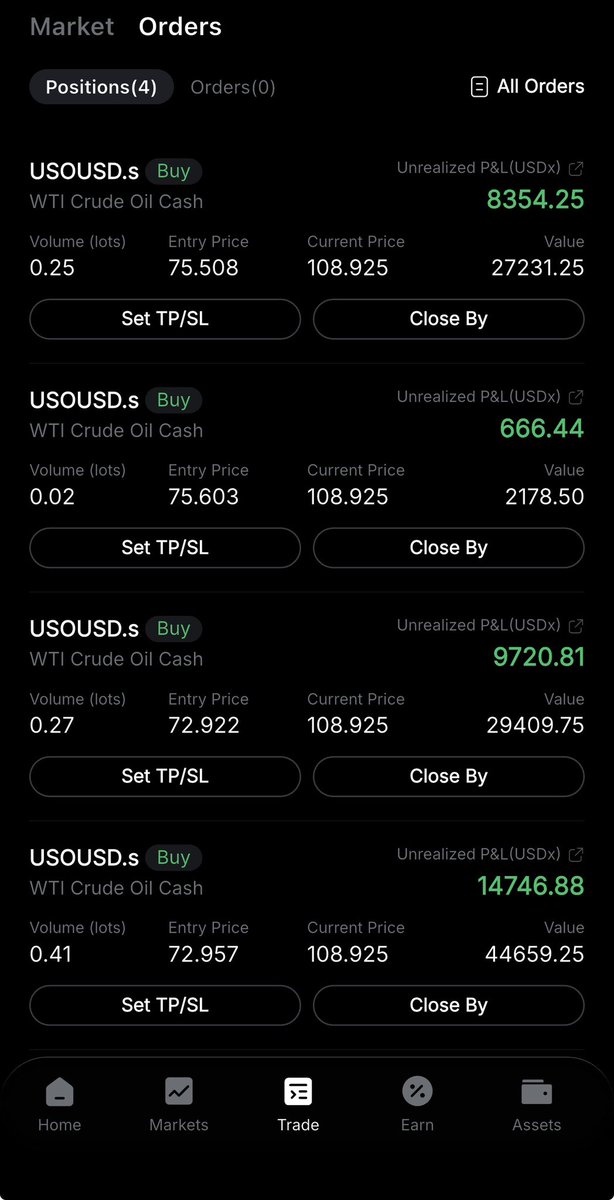Go to the Home tab
The height and width of the screenshot is (1200, 614).
coord(59,1104)
